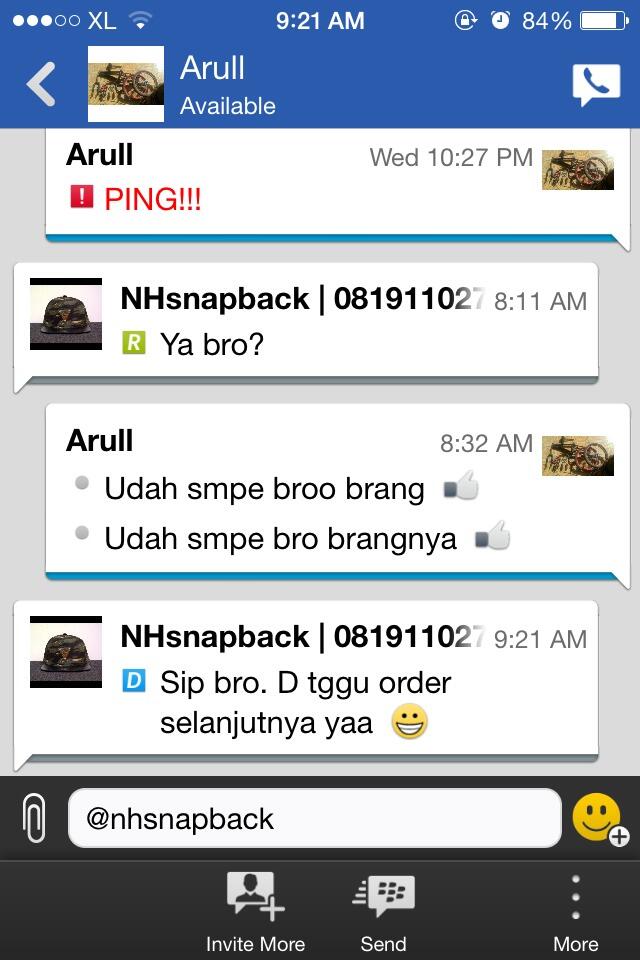
Task: Open Arull's profile picture in header
Action: point(126,85)
